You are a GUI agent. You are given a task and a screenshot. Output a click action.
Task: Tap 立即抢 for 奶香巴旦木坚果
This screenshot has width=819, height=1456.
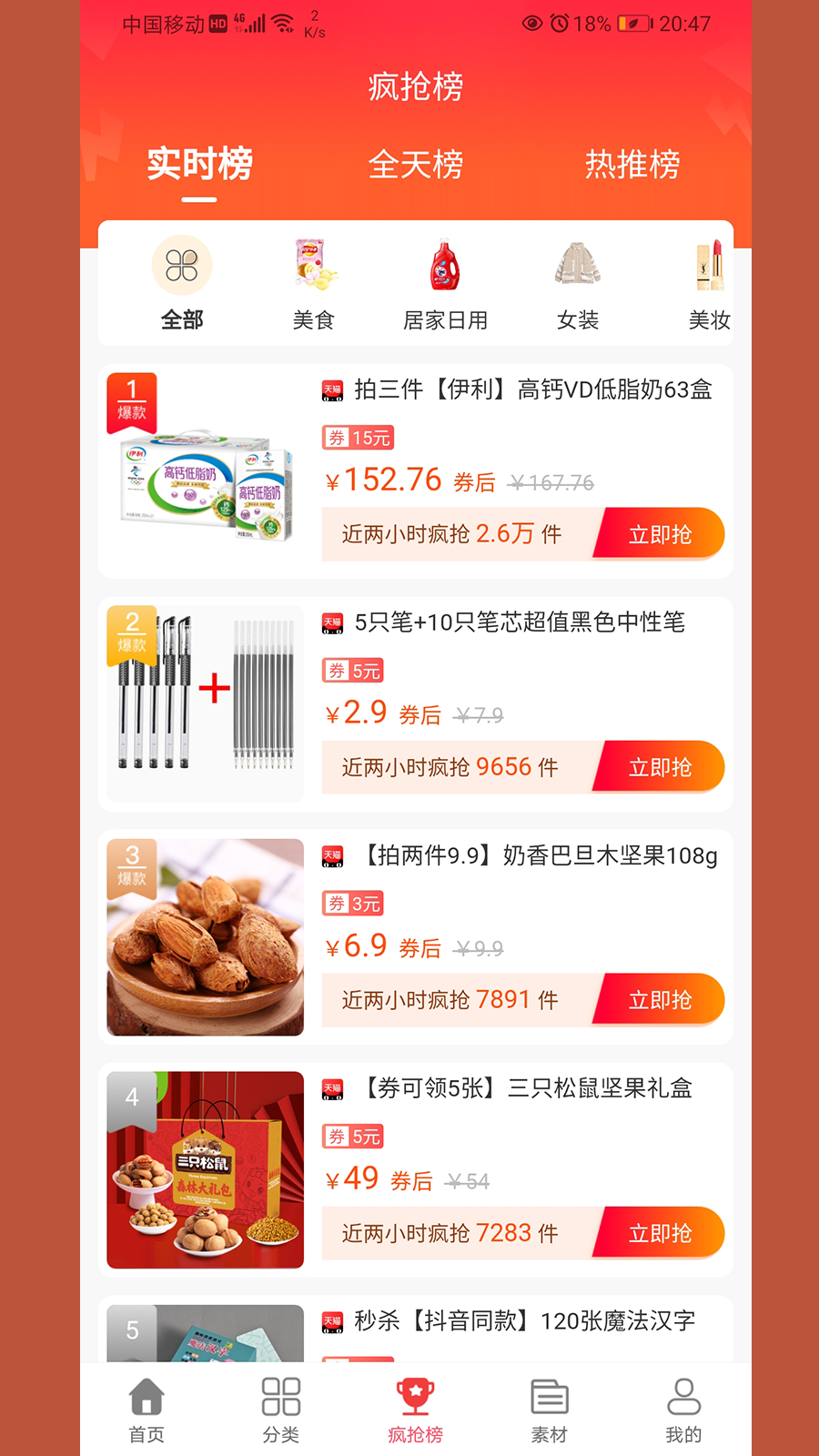click(660, 1000)
